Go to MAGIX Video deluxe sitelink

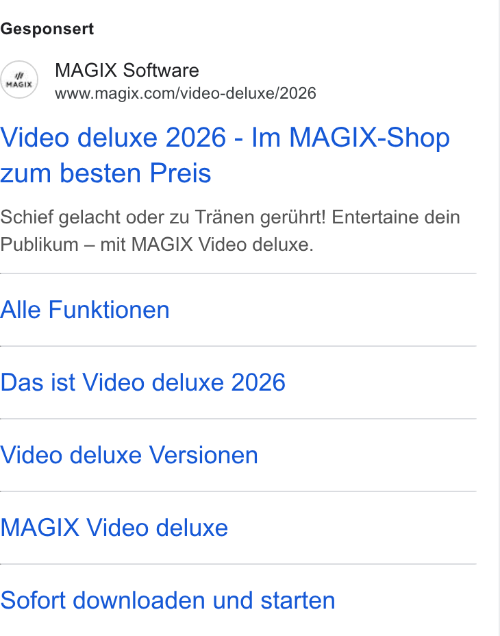tap(114, 528)
